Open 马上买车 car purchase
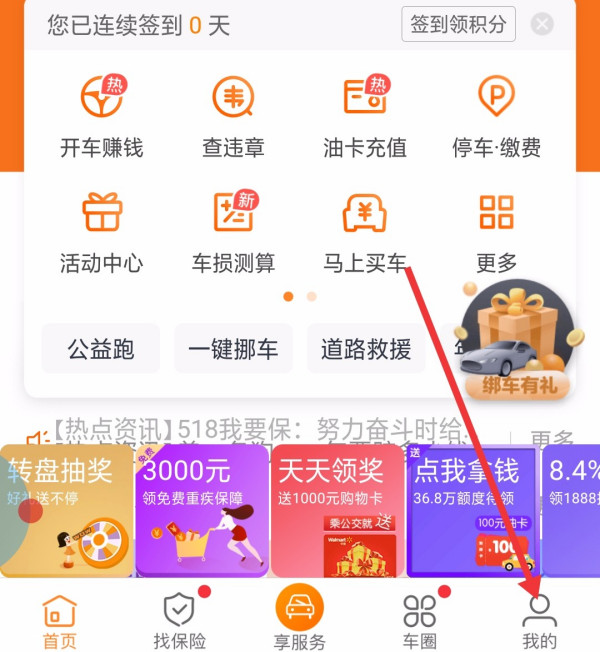Image resolution: width=600 pixels, height=652 pixels. click(365, 232)
